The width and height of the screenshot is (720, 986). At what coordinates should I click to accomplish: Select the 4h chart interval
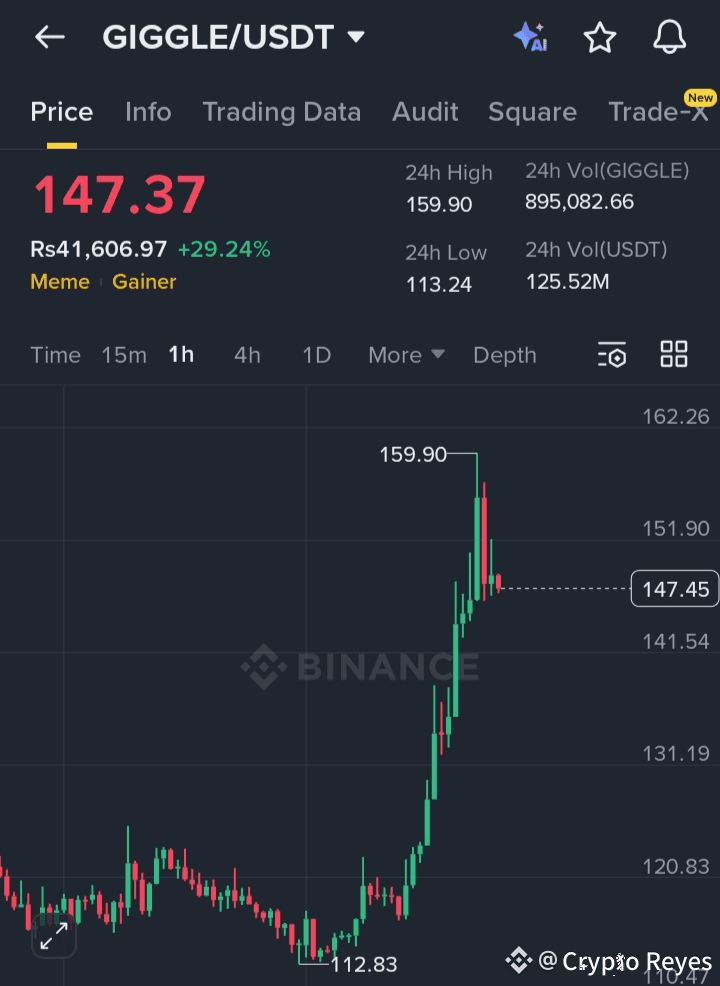click(x=247, y=355)
